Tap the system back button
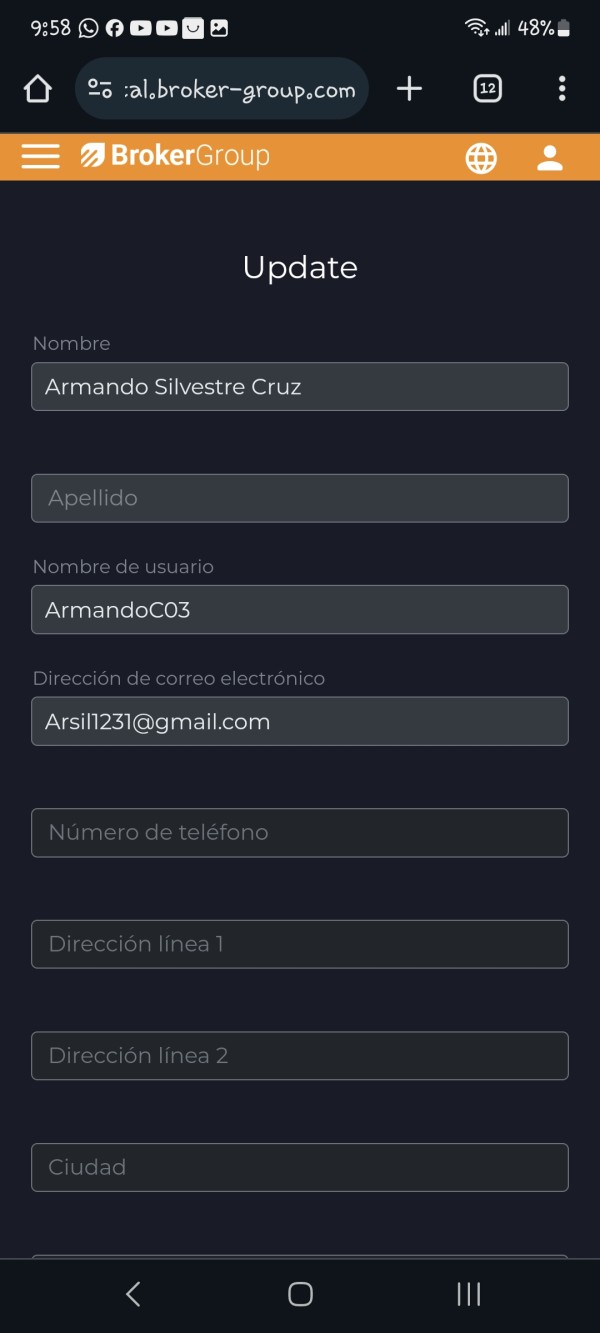This screenshot has width=600, height=1333. tap(133, 1294)
